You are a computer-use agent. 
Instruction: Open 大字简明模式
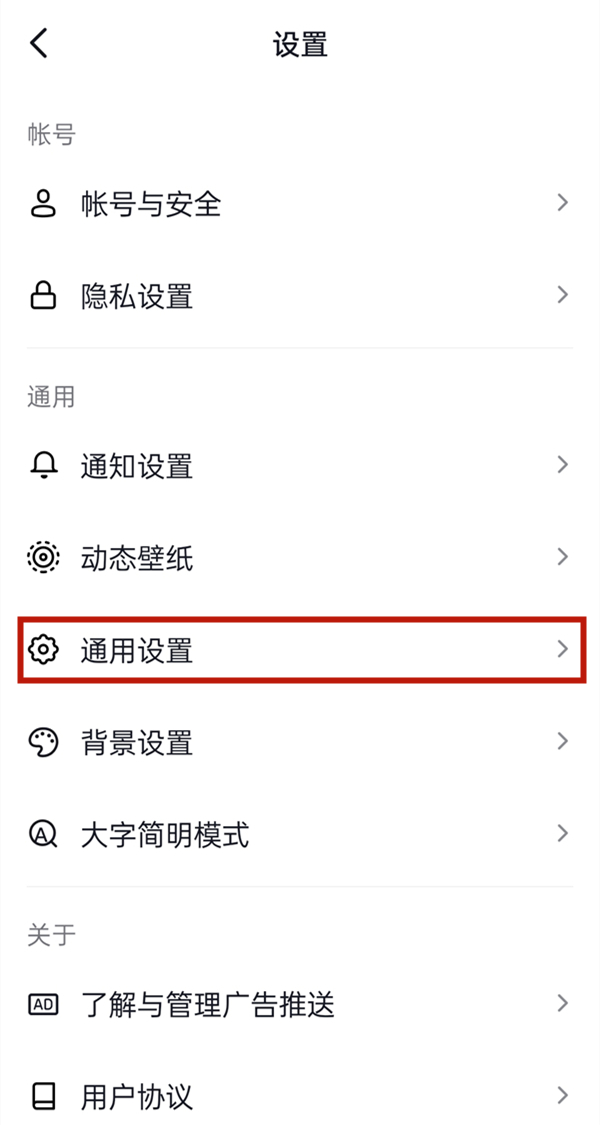pyautogui.click(x=300, y=834)
